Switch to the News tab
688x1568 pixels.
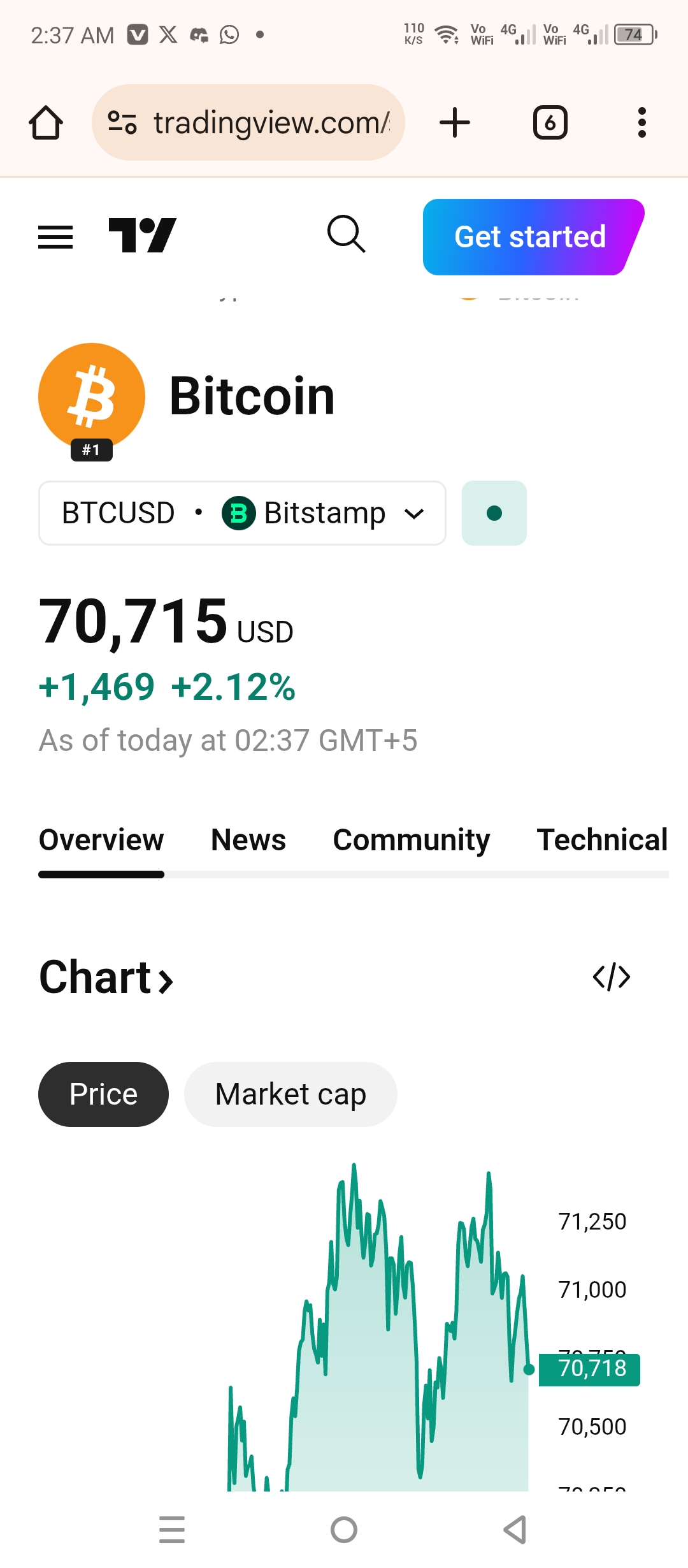tap(248, 840)
